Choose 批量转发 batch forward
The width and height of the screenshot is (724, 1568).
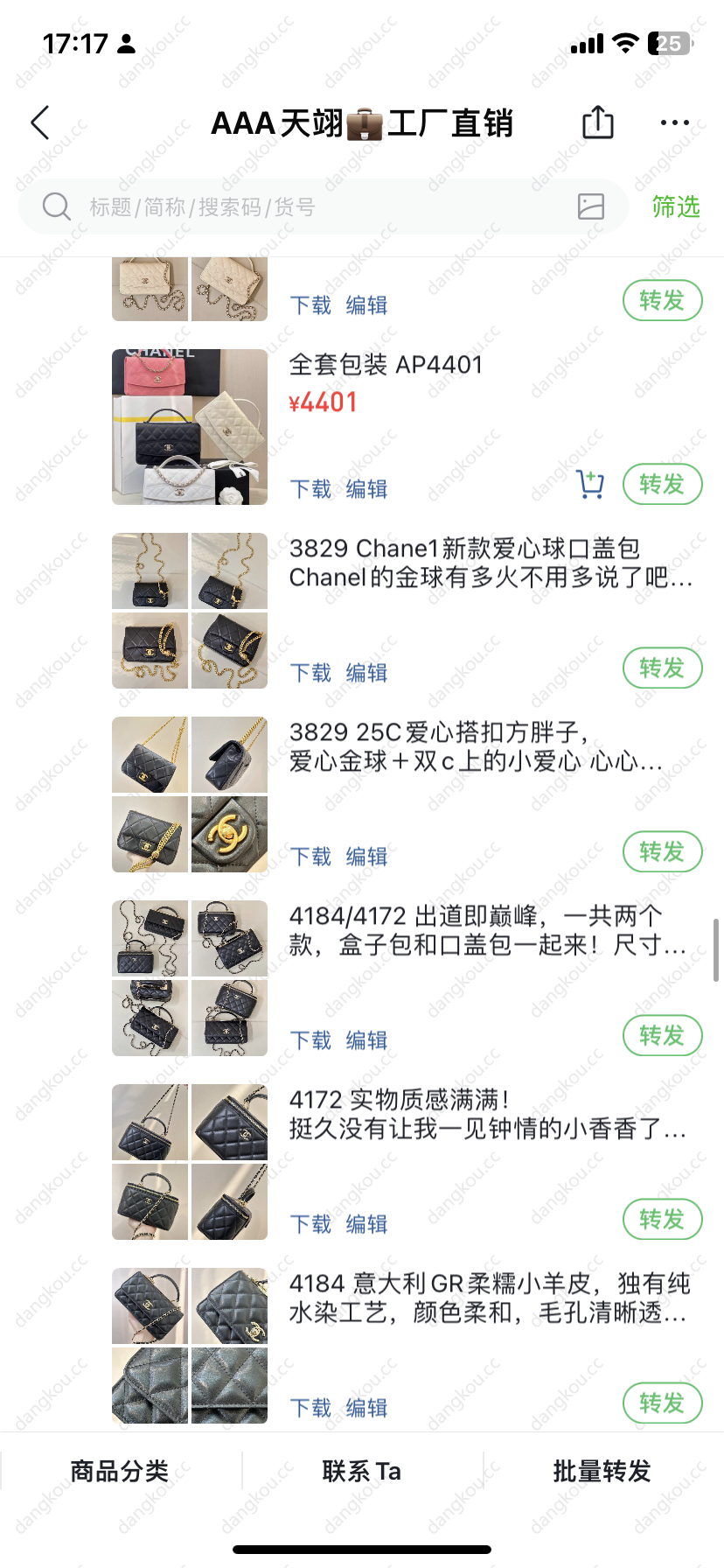602,1471
